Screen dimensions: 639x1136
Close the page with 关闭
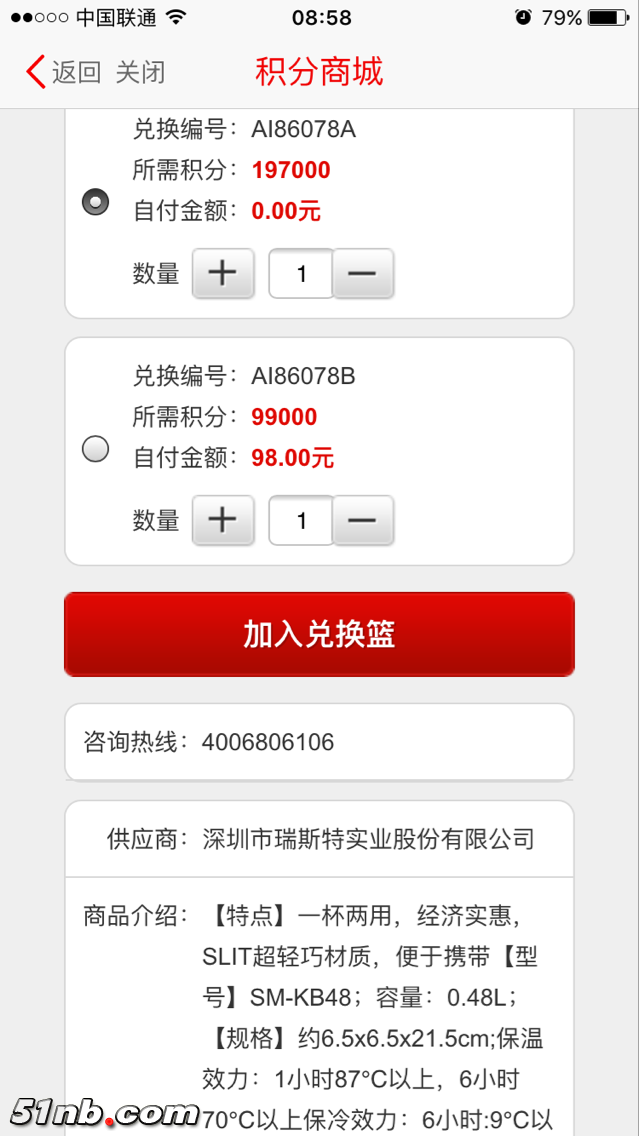(x=140, y=72)
